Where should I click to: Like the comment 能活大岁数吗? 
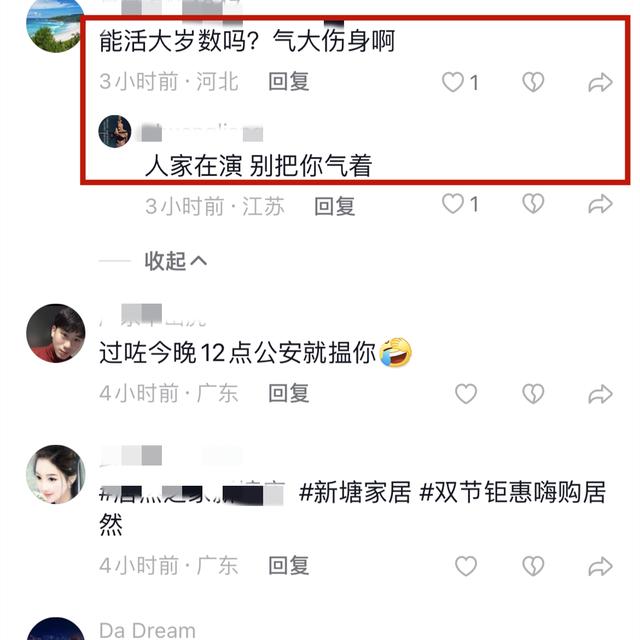(453, 83)
